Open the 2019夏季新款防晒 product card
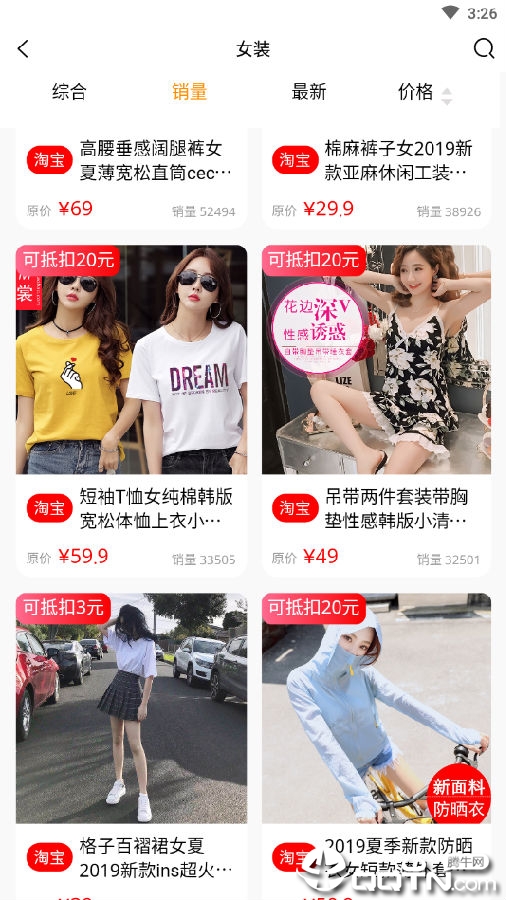The width and height of the screenshot is (506, 900). coord(376,746)
